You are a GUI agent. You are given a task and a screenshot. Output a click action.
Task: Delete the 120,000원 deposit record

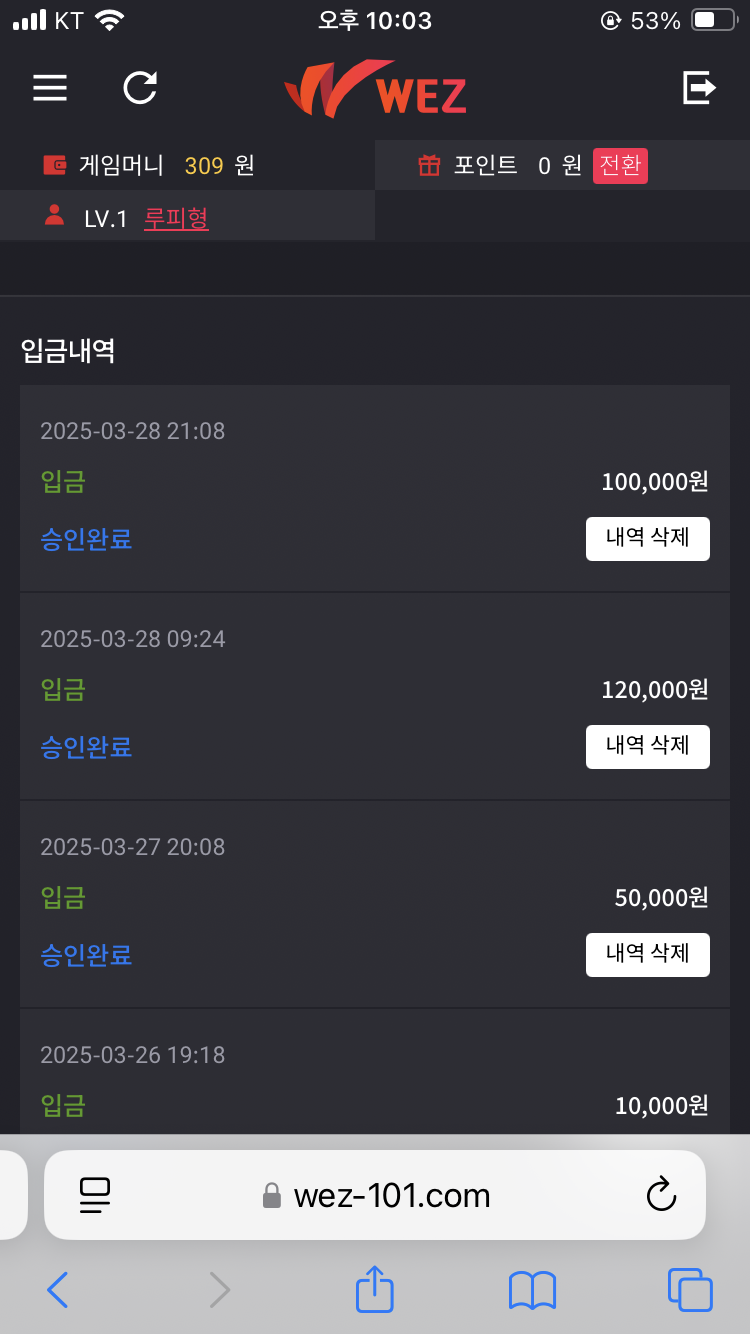coord(647,746)
